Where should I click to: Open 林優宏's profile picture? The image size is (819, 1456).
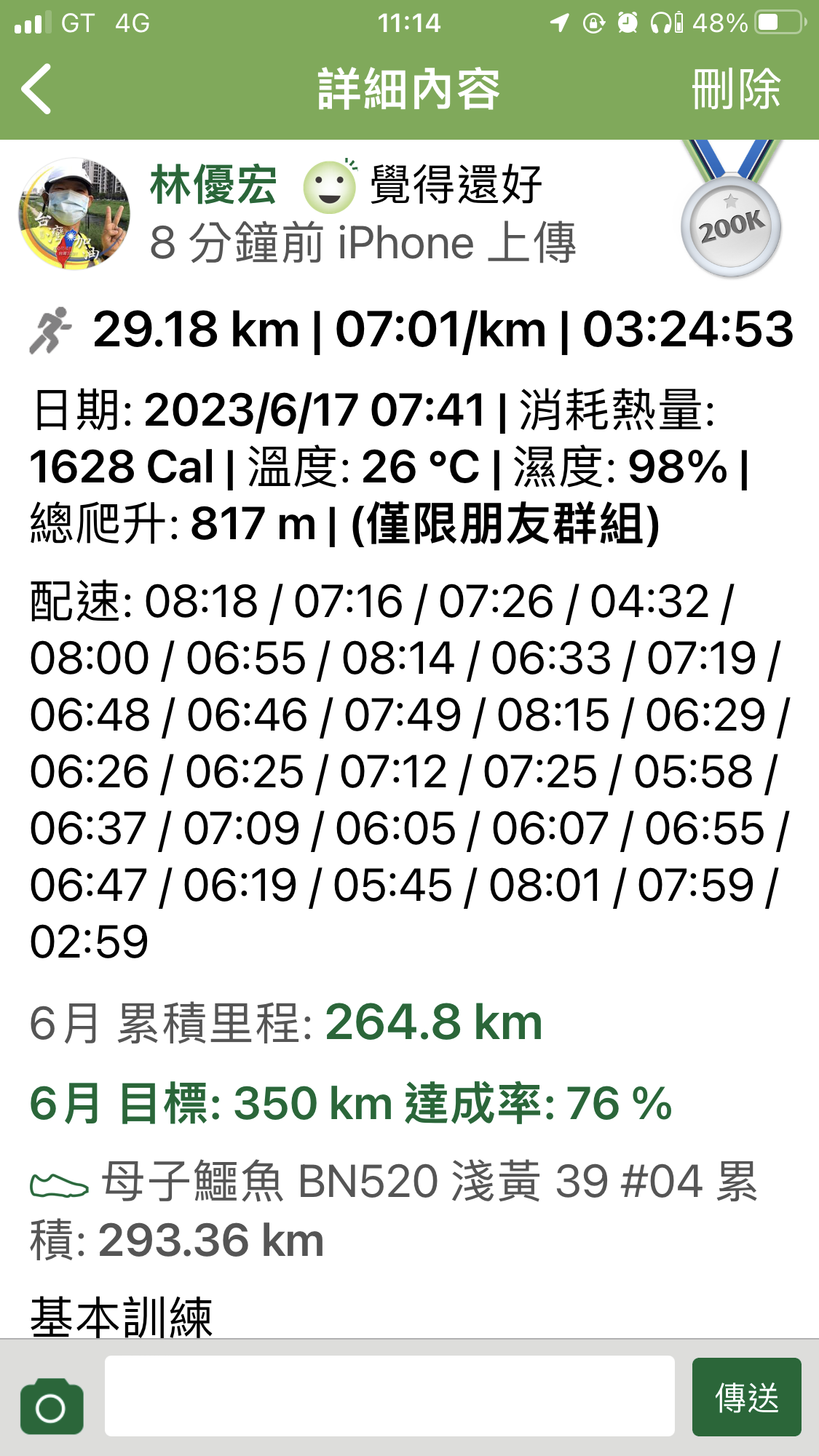74,214
